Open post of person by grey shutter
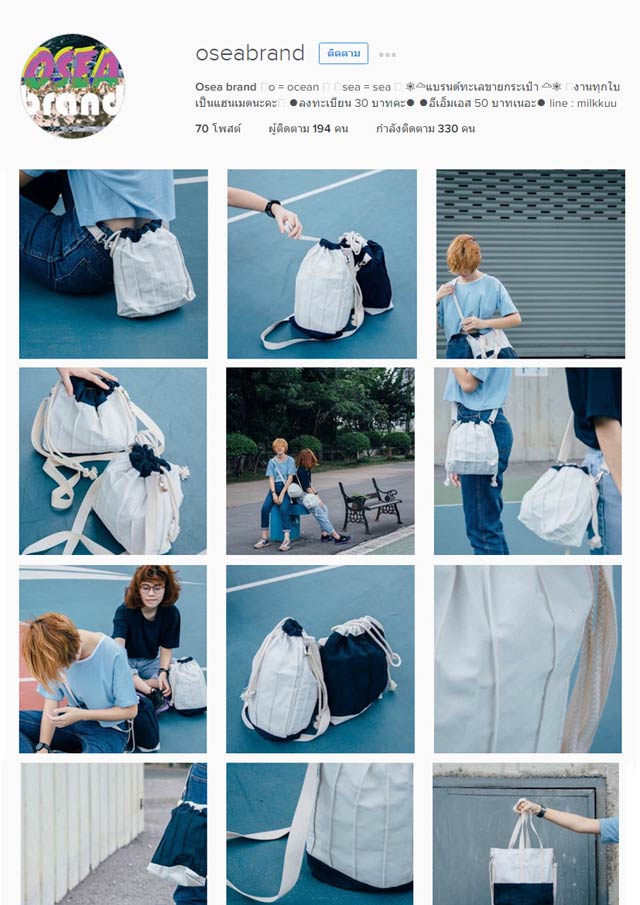The image size is (640, 905). (x=530, y=264)
